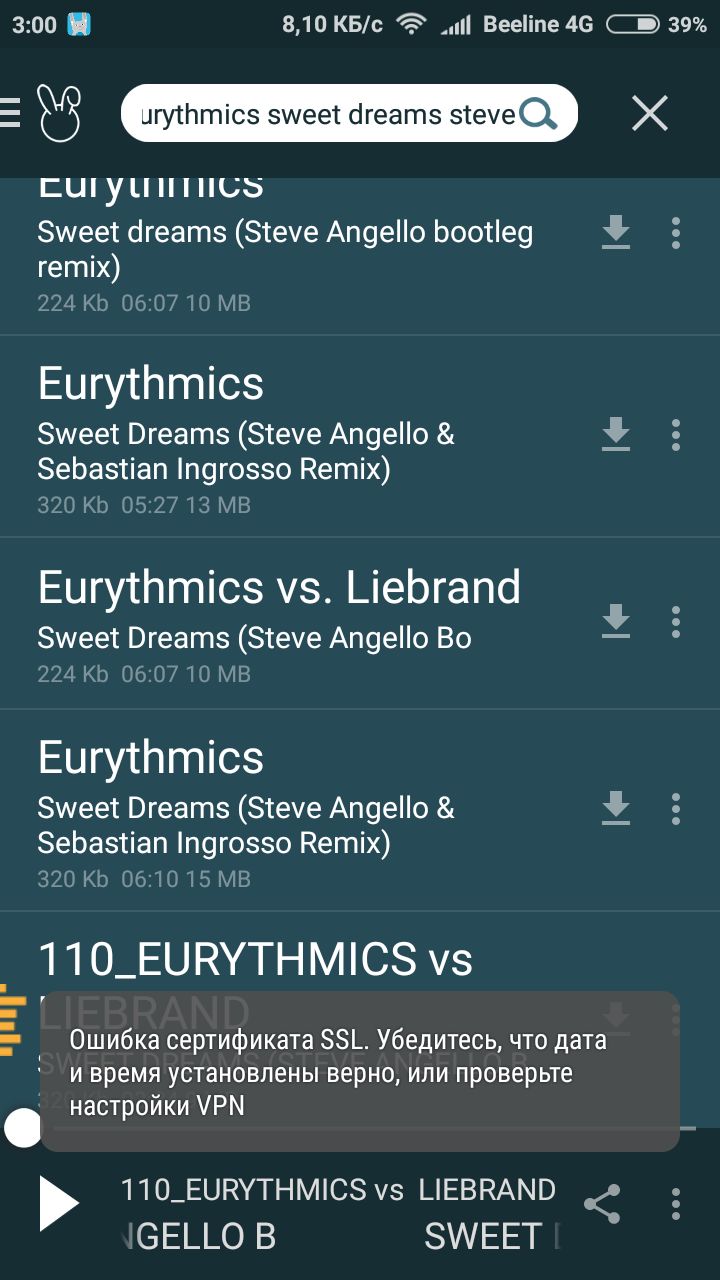The height and width of the screenshot is (1280, 720).
Task: Download the 05:27 Sebastian Ingrosso Remix
Action: click(x=616, y=435)
